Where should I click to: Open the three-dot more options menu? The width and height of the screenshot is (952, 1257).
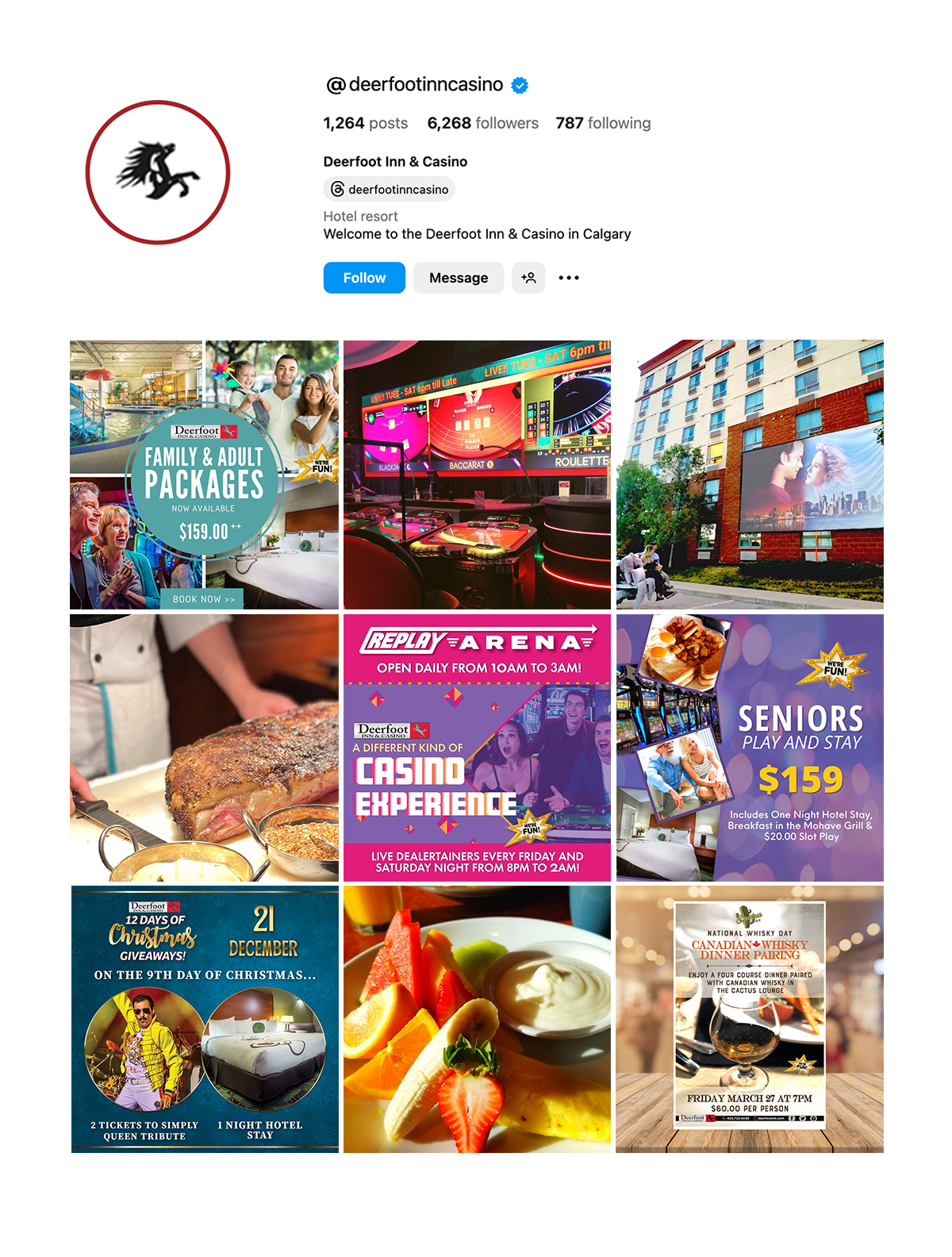coord(569,278)
